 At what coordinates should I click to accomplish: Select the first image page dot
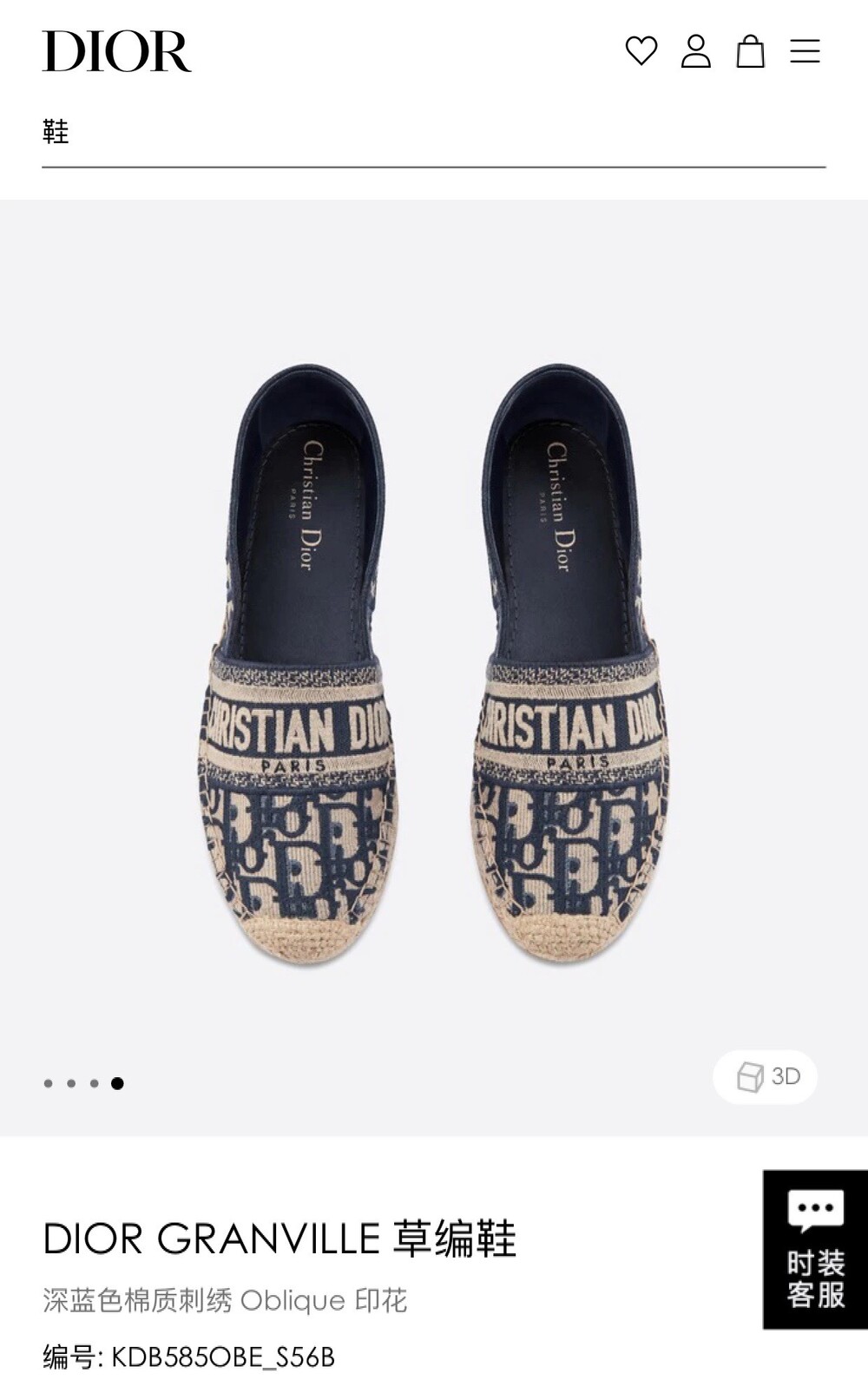pos(49,1083)
